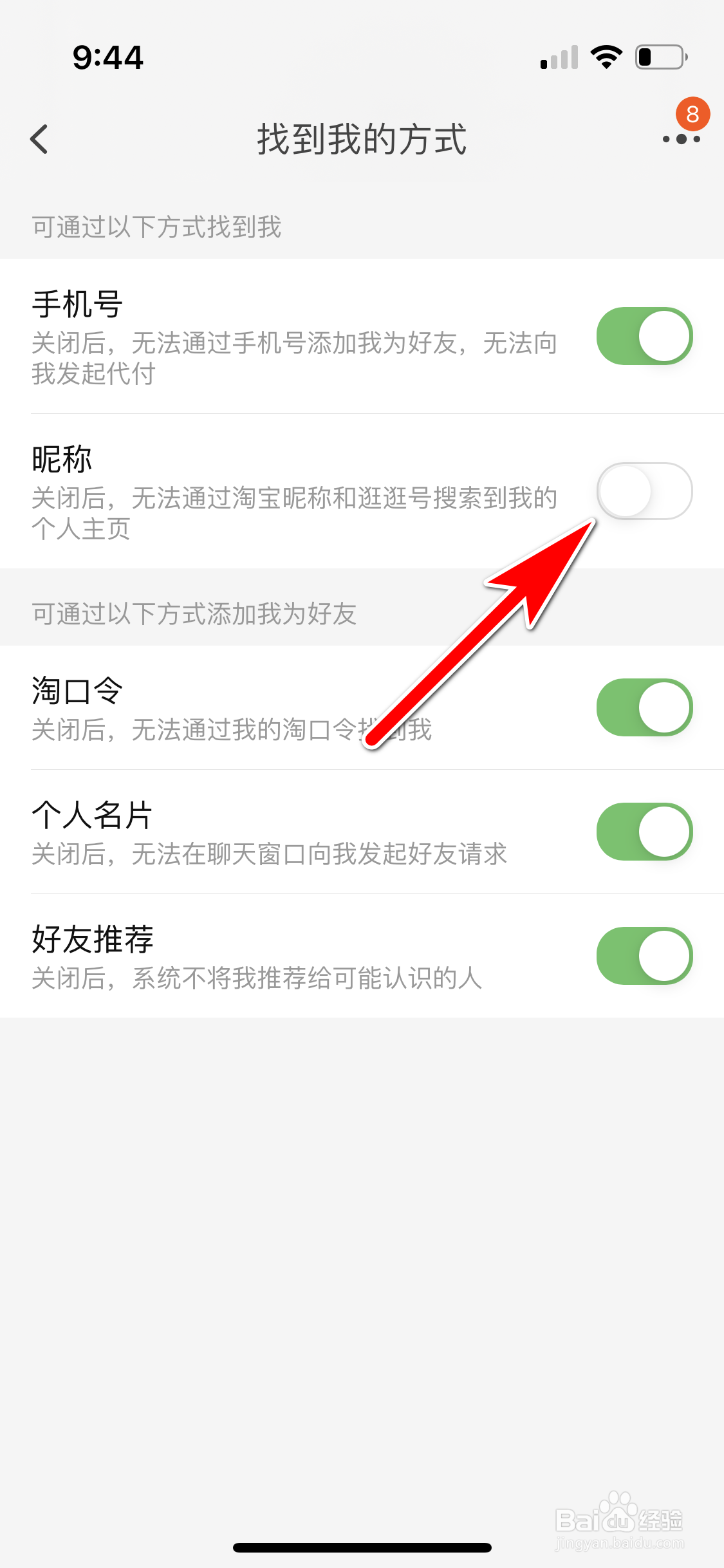724x1568 pixels.
Task: Tap the back arrow to return
Action: pos(40,140)
